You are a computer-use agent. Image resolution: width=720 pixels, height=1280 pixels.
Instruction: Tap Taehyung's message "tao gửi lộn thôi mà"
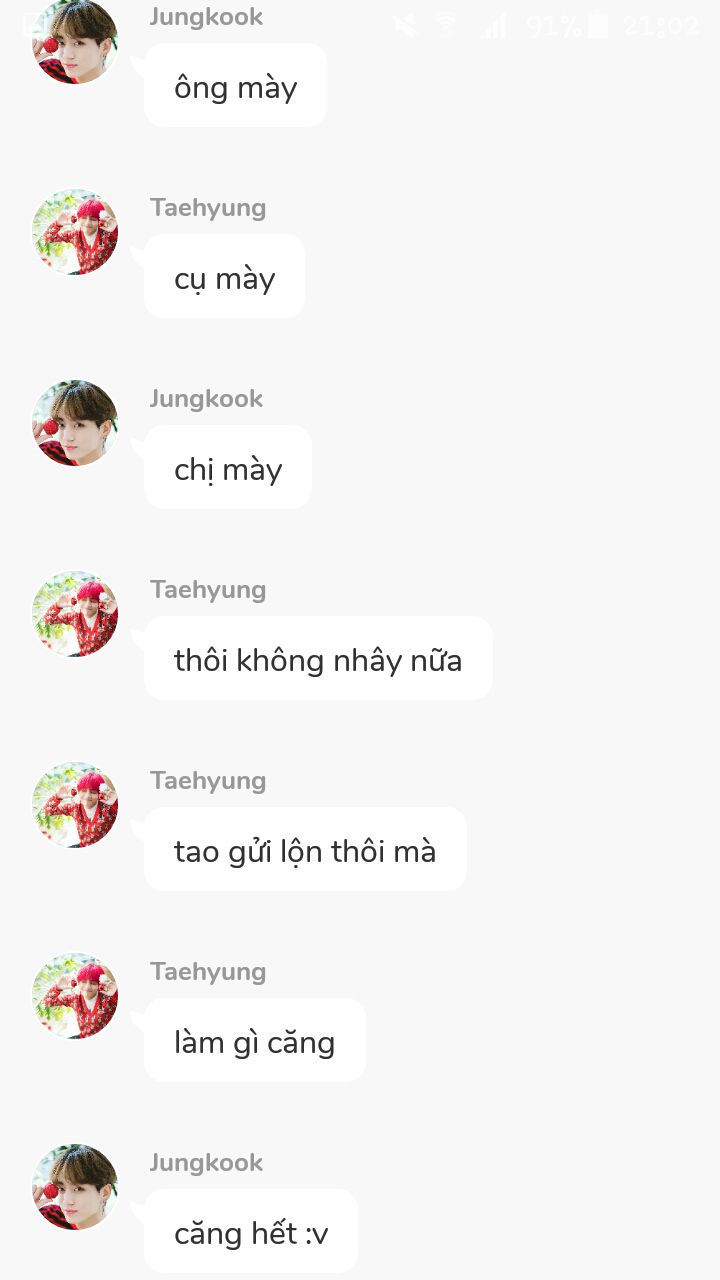pos(305,849)
